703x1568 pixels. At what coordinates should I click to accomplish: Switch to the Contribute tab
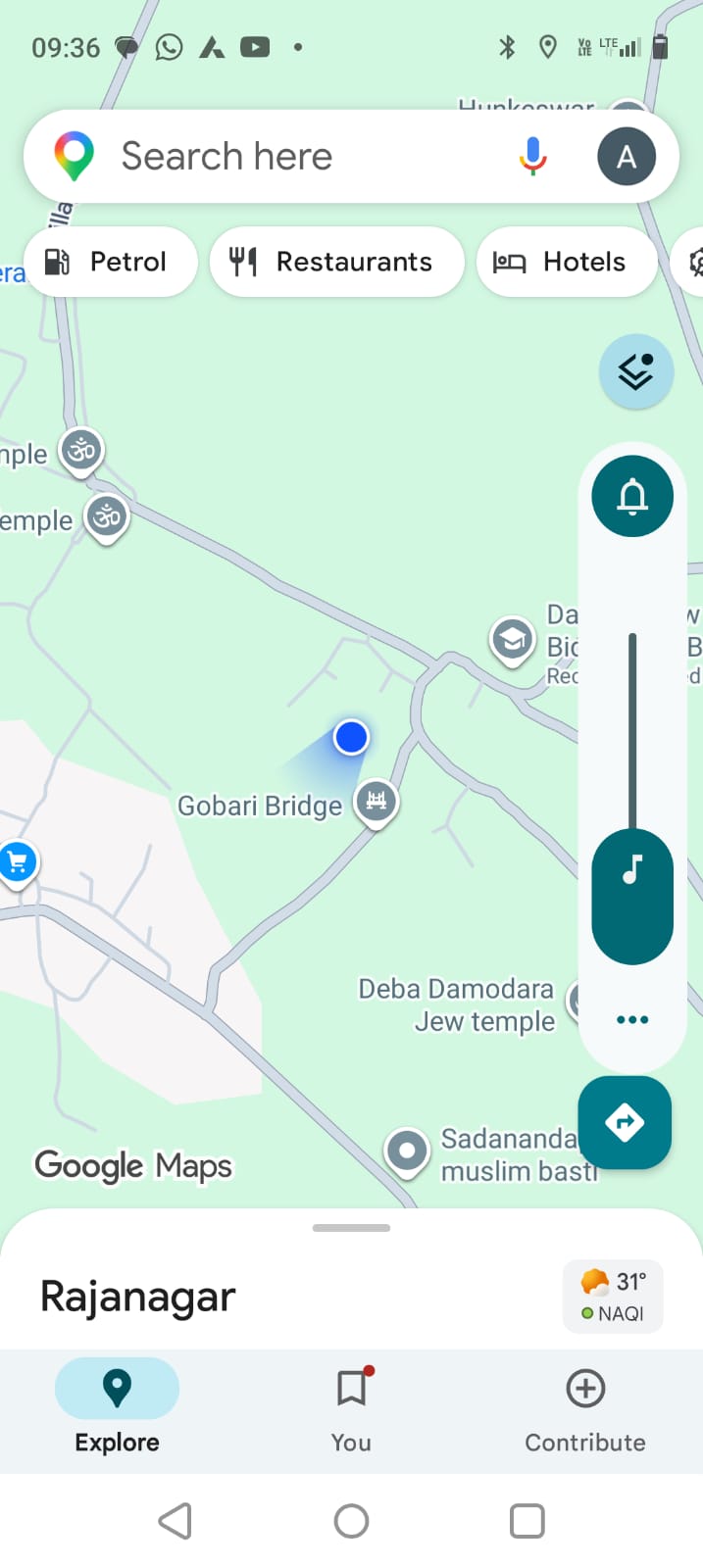click(584, 1409)
